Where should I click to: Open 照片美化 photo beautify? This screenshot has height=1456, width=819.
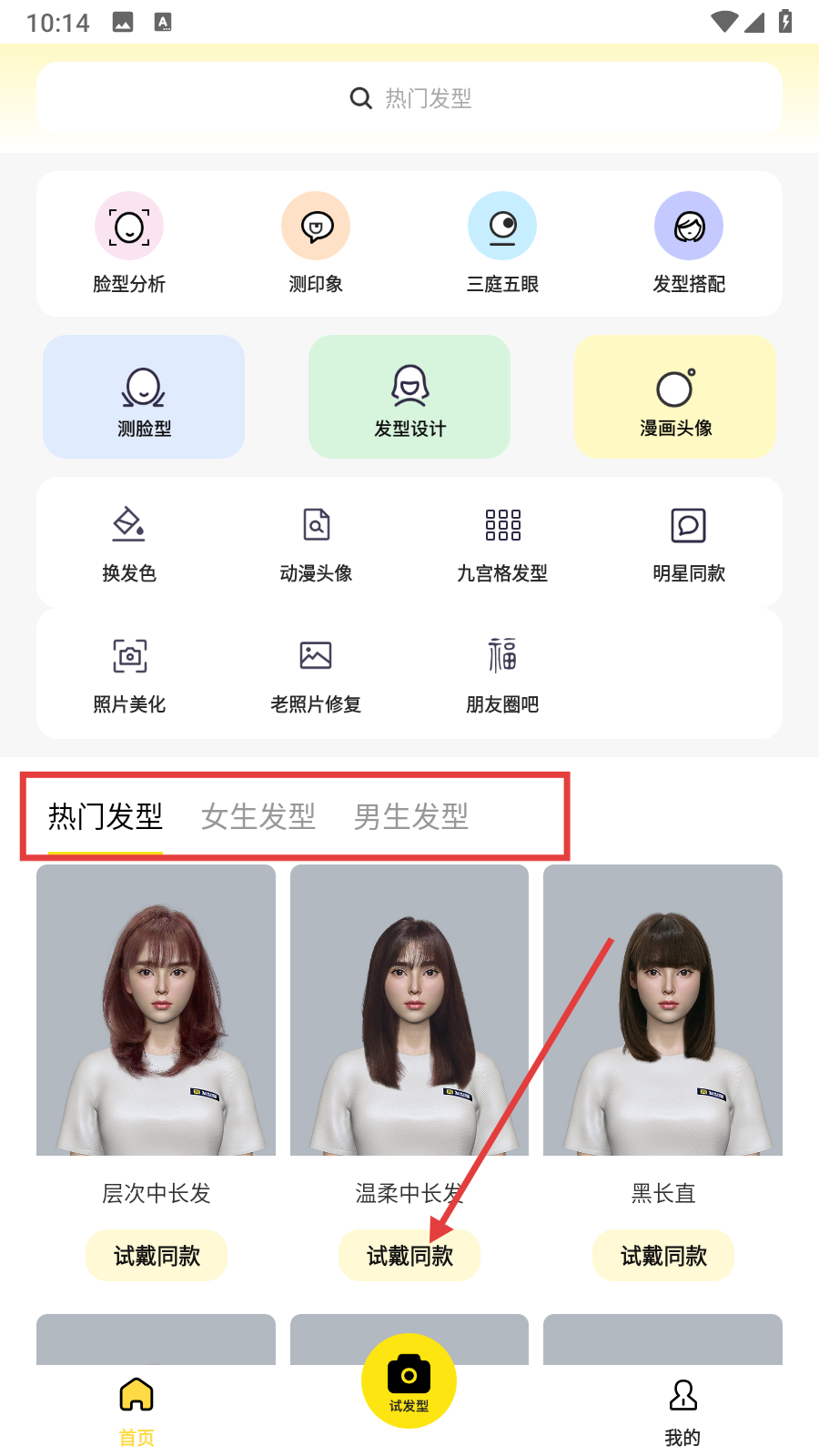pos(129,674)
